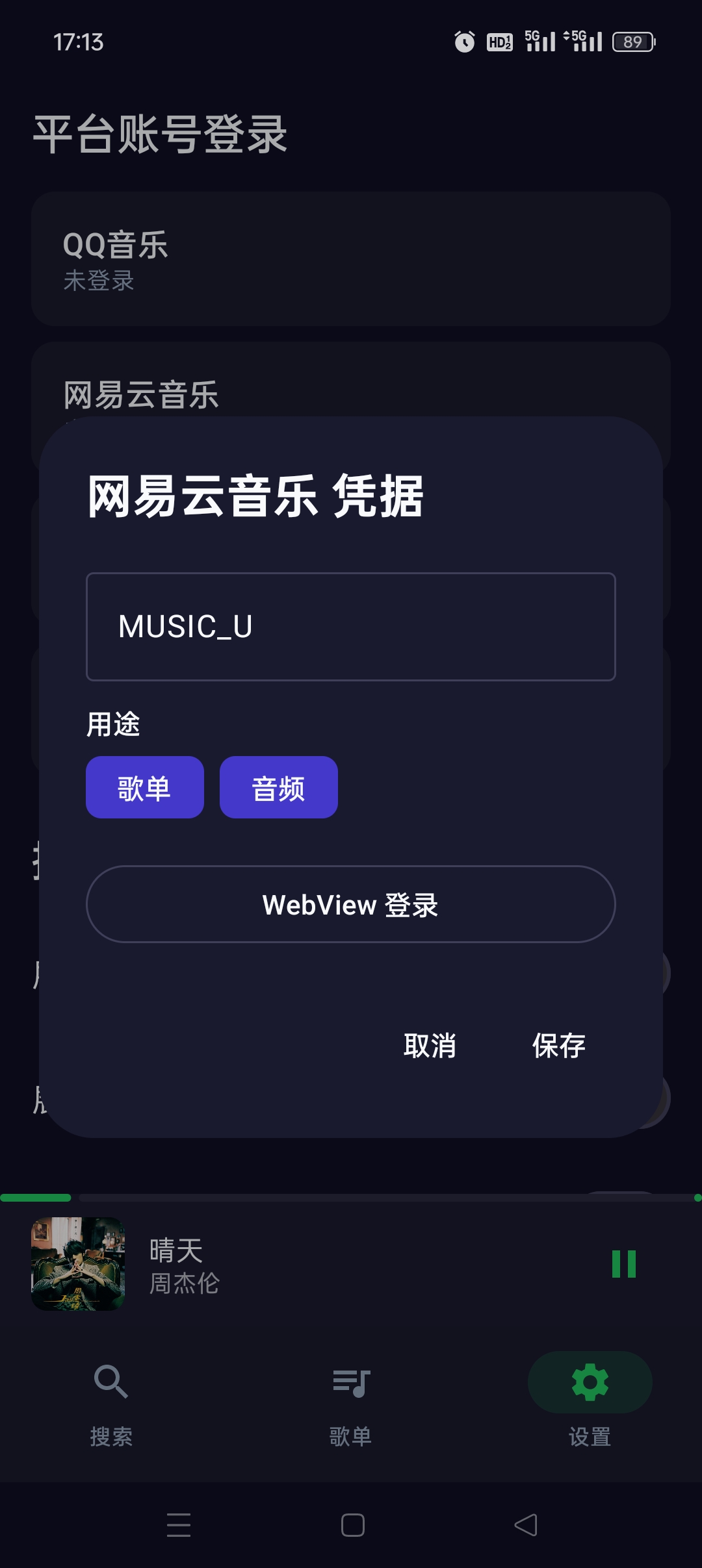Open the 歌单 playlist tab icon
Viewport: 702px width, 1568px height.
coord(351,1383)
